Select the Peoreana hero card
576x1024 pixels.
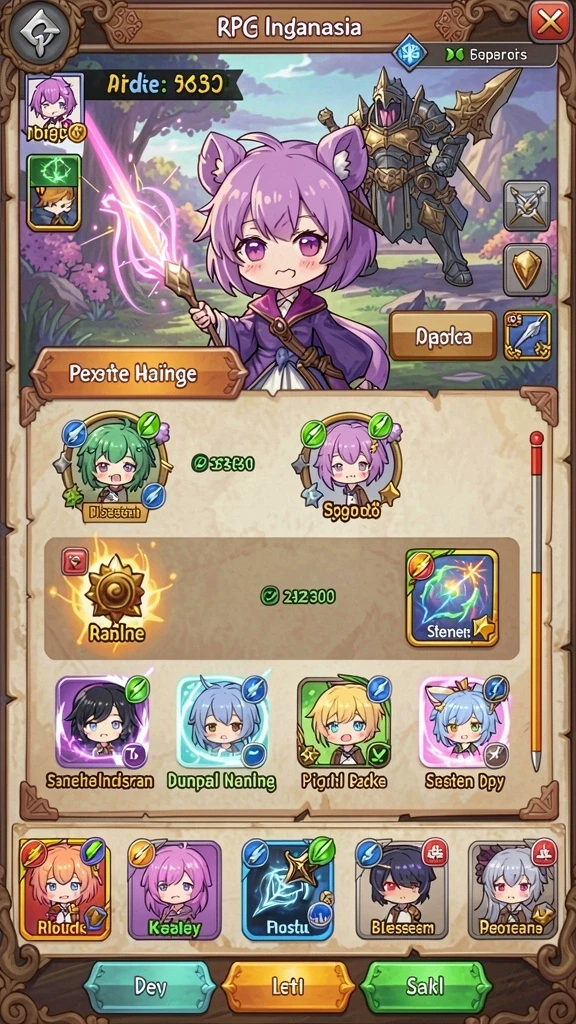tap(513, 889)
